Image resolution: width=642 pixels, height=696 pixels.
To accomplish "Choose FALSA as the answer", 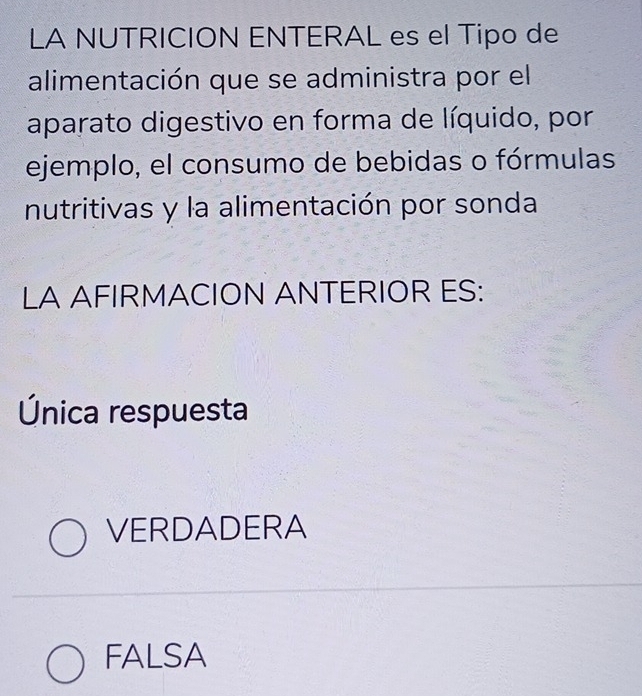I will [x=68, y=663].
